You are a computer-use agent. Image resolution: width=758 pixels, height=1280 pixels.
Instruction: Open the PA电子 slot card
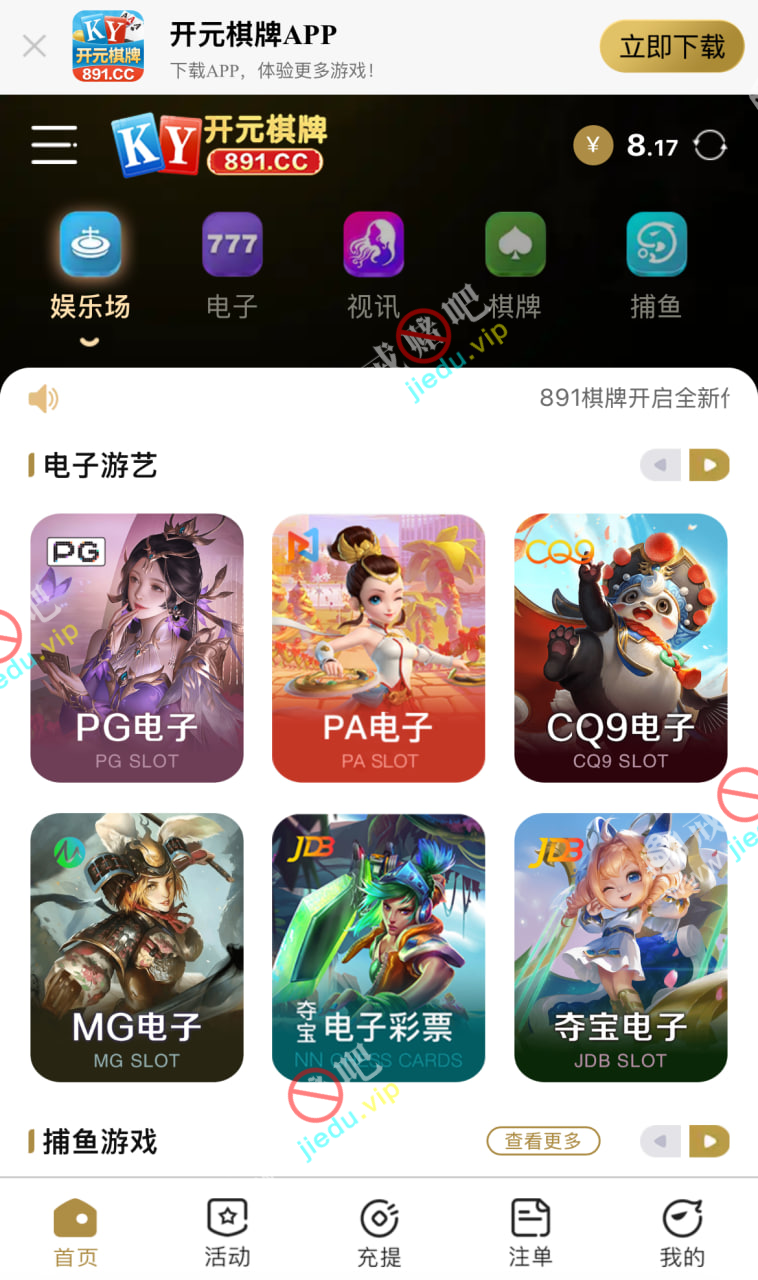(379, 647)
